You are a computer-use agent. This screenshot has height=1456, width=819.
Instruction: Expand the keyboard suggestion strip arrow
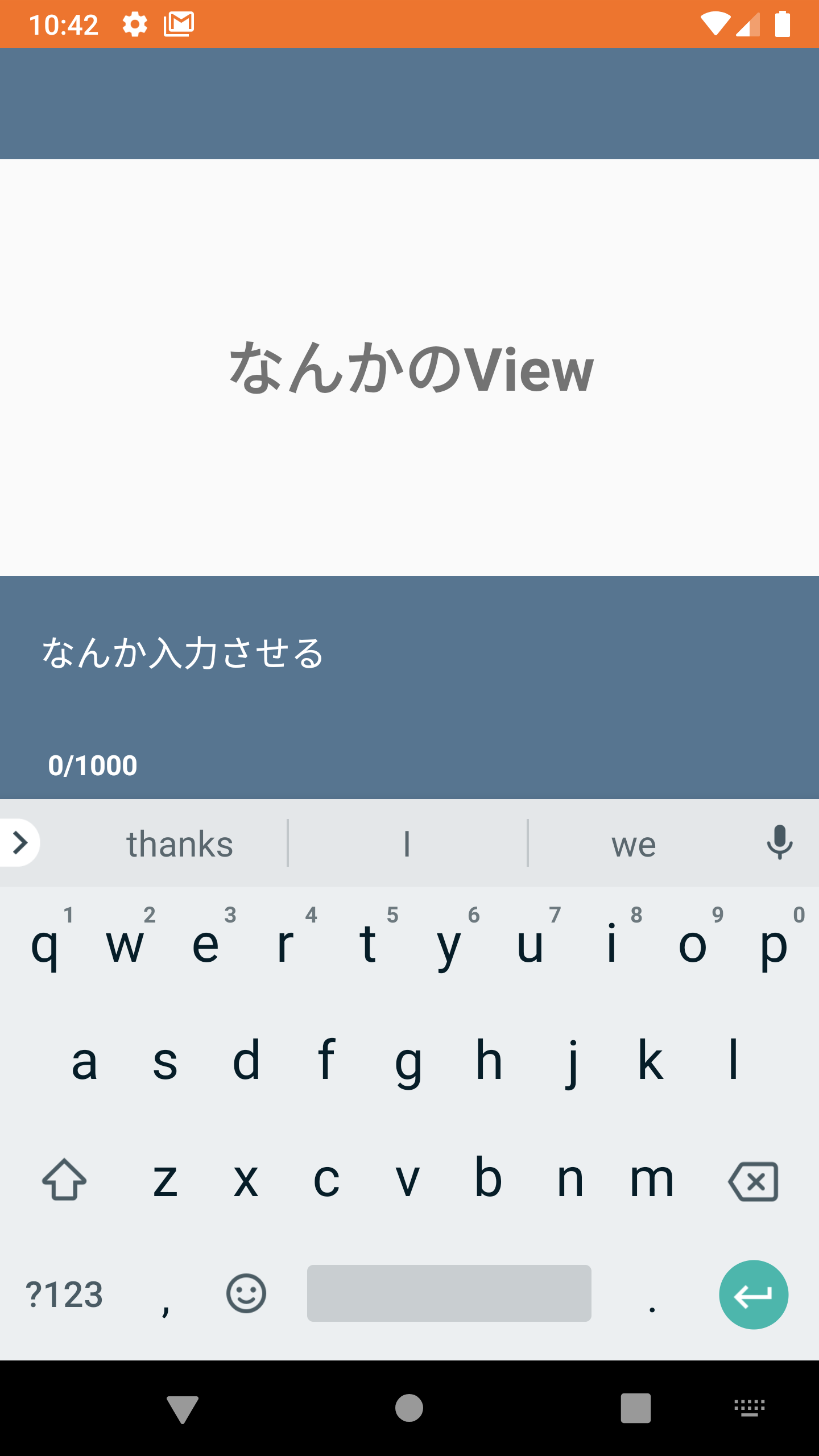pos(20,843)
